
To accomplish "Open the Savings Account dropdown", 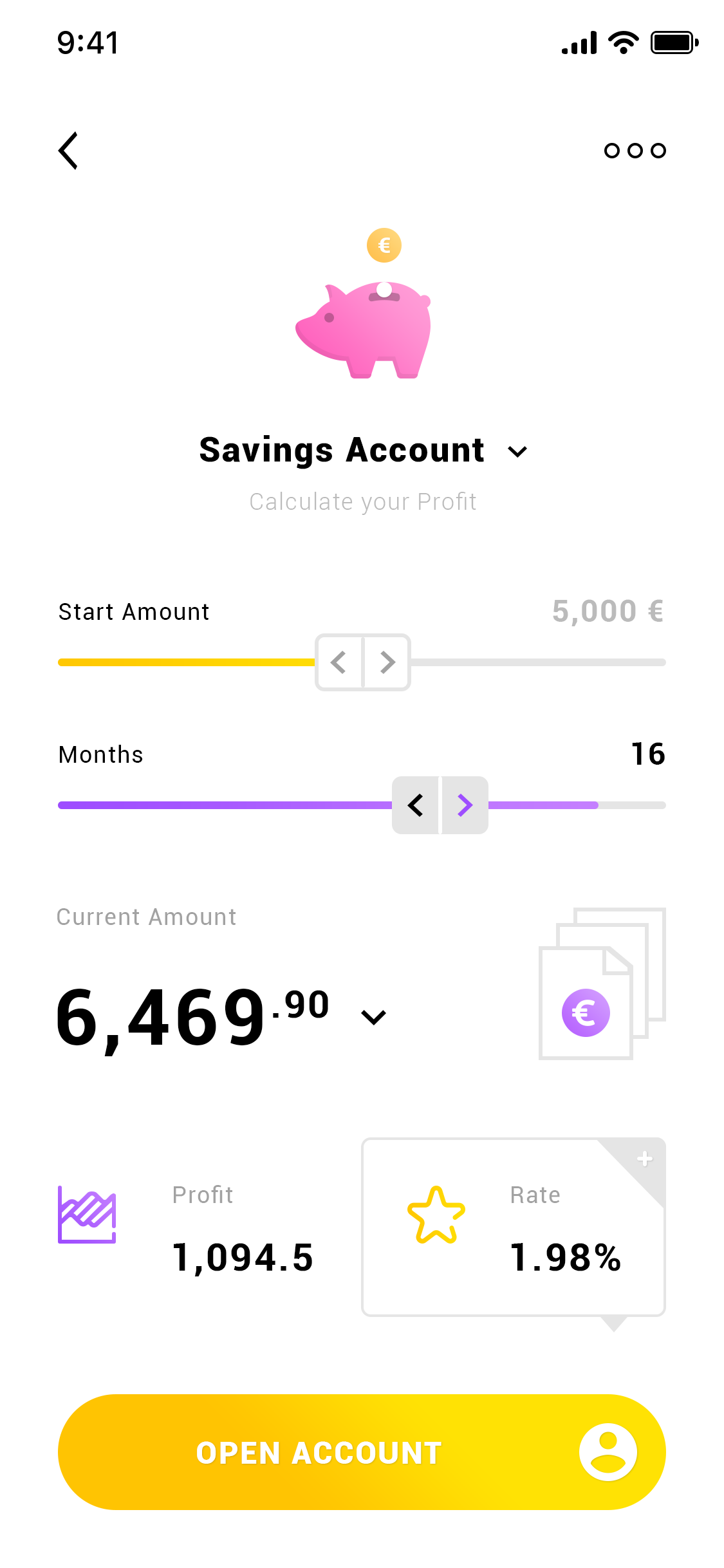I will 518,451.
